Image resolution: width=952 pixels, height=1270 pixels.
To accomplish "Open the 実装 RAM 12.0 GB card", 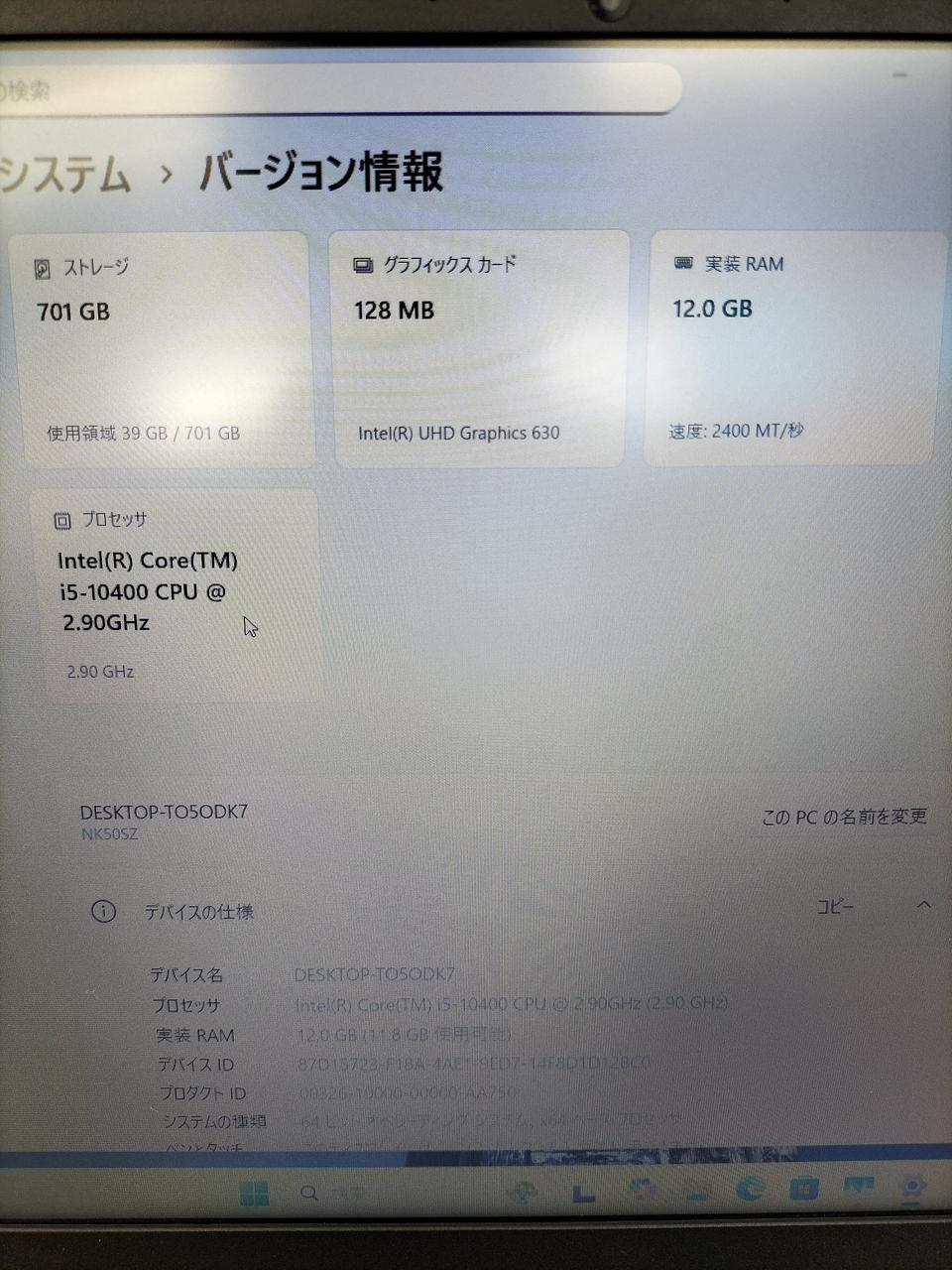I will [x=793, y=347].
